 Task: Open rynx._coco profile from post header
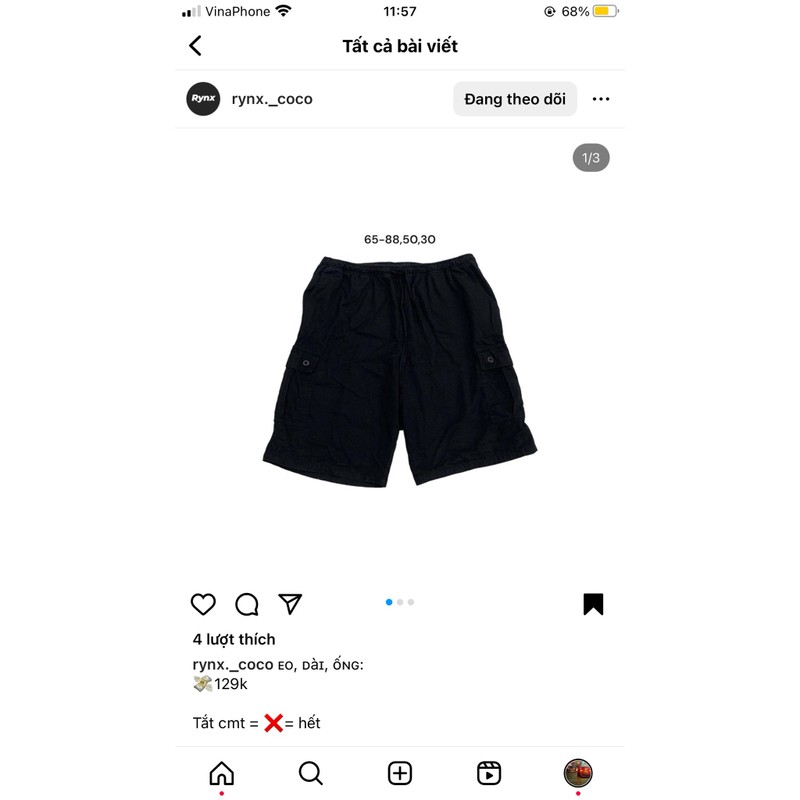tap(272, 99)
